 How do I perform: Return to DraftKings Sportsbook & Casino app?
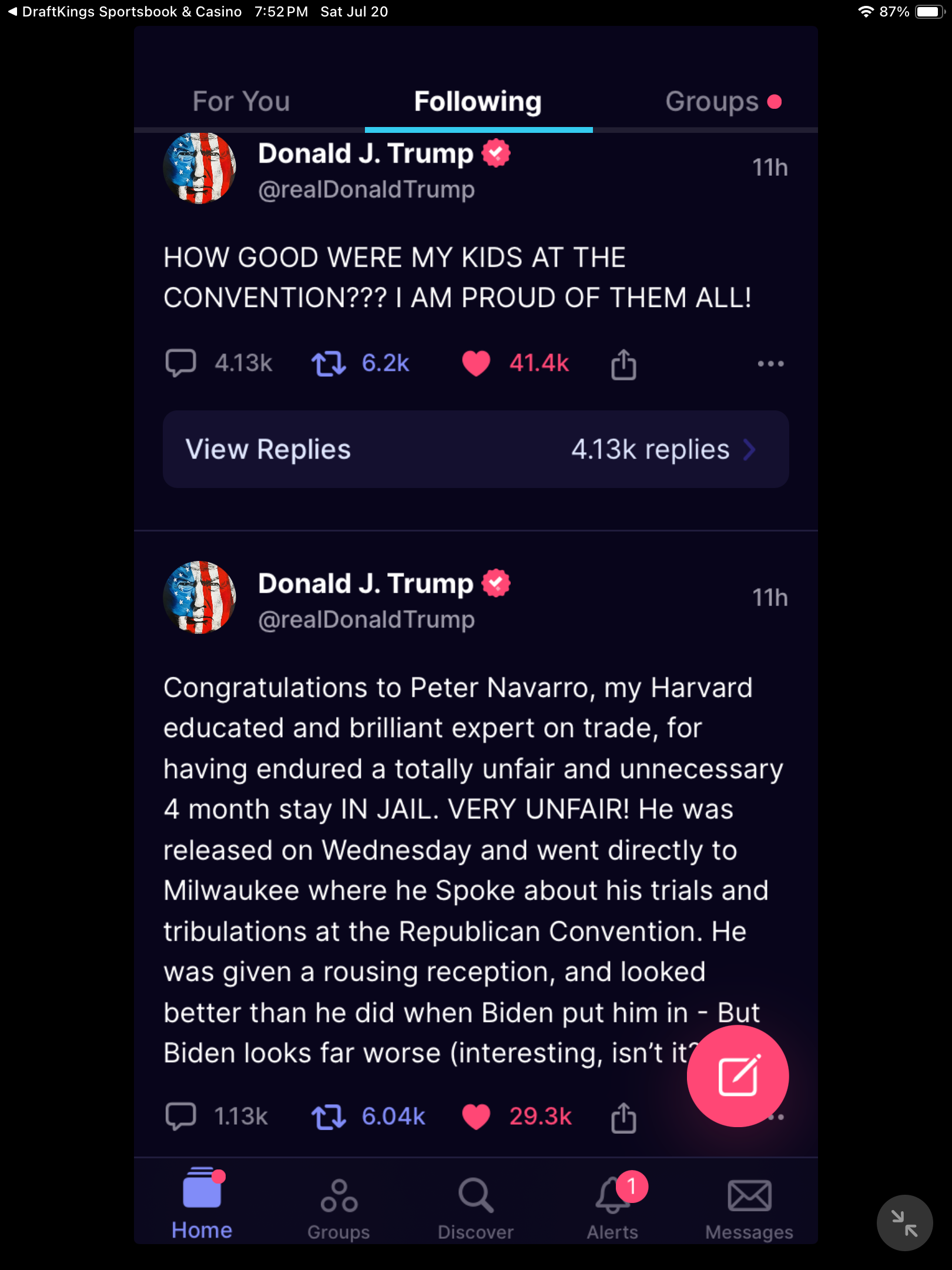click(x=125, y=12)
